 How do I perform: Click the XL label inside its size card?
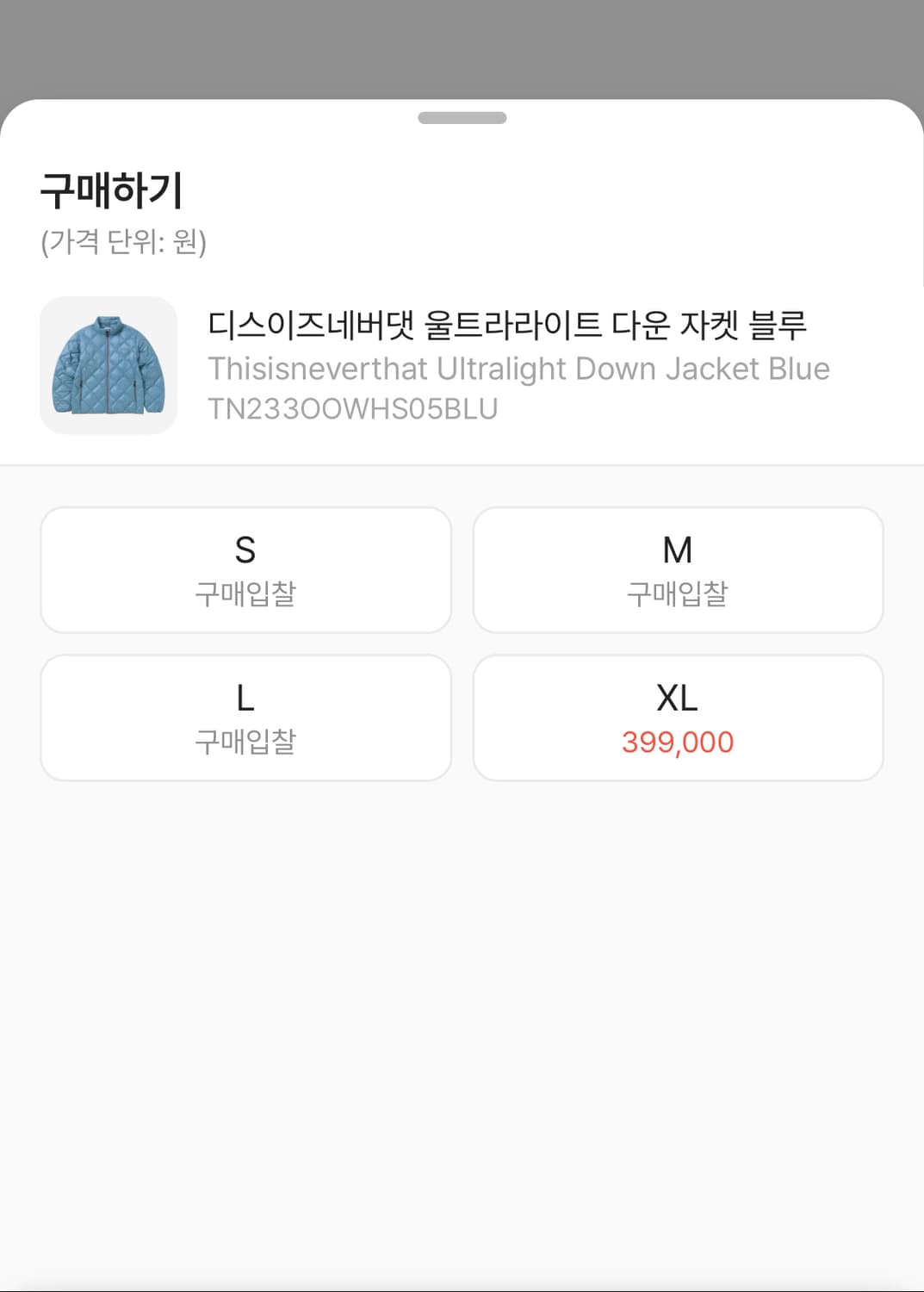click(x=678, y=696)
